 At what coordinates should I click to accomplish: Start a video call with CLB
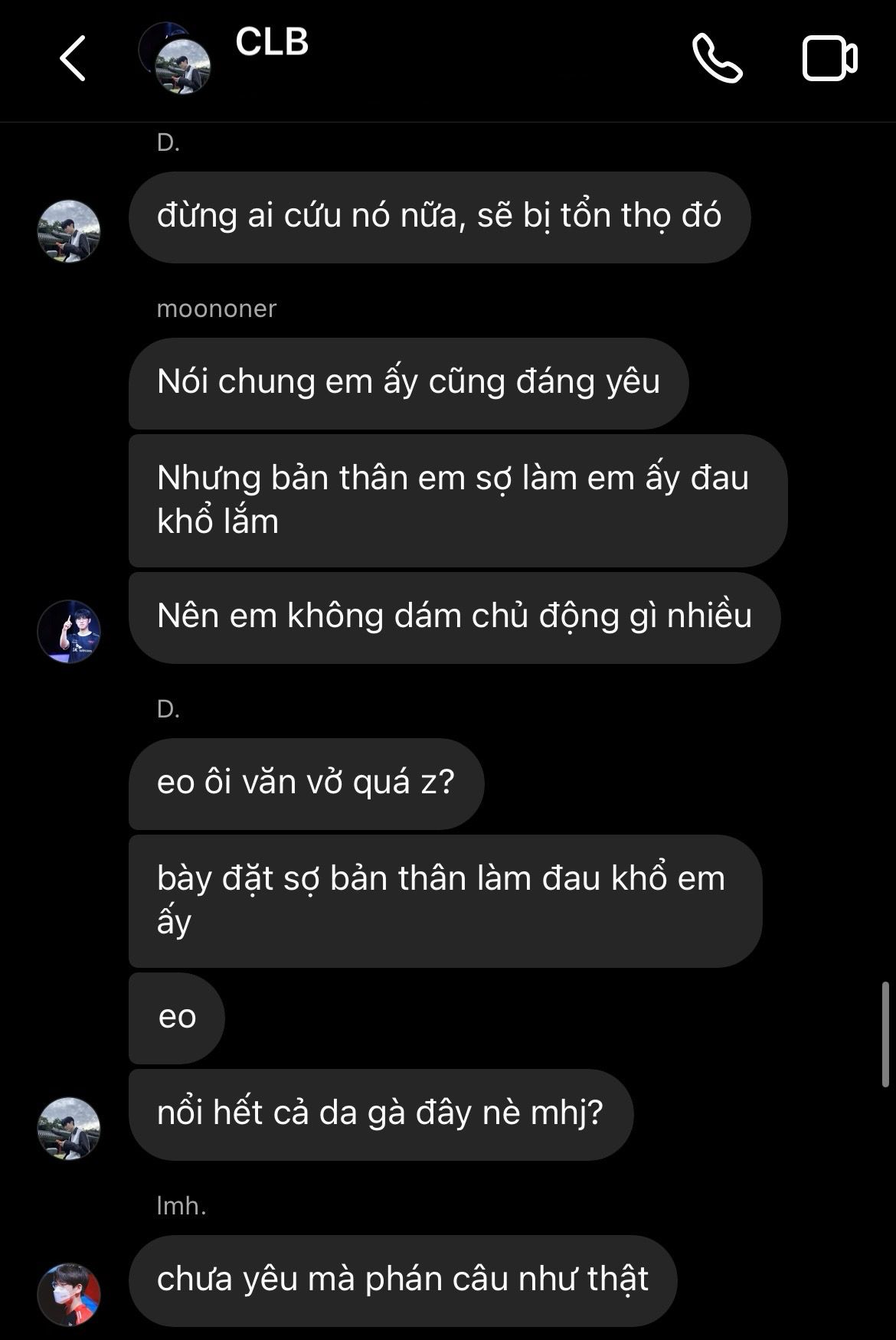[829, 58]
